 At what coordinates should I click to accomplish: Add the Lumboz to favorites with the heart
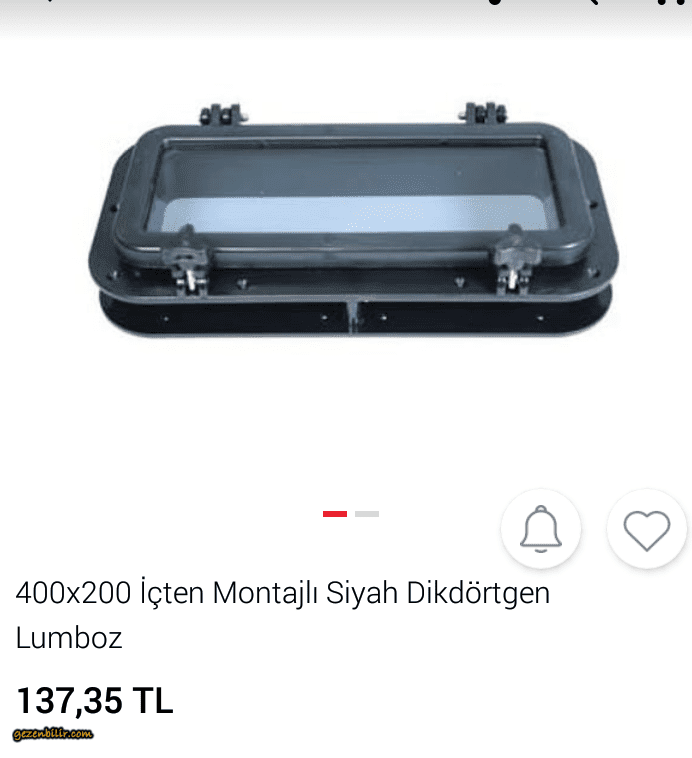[x=646, y=529]
